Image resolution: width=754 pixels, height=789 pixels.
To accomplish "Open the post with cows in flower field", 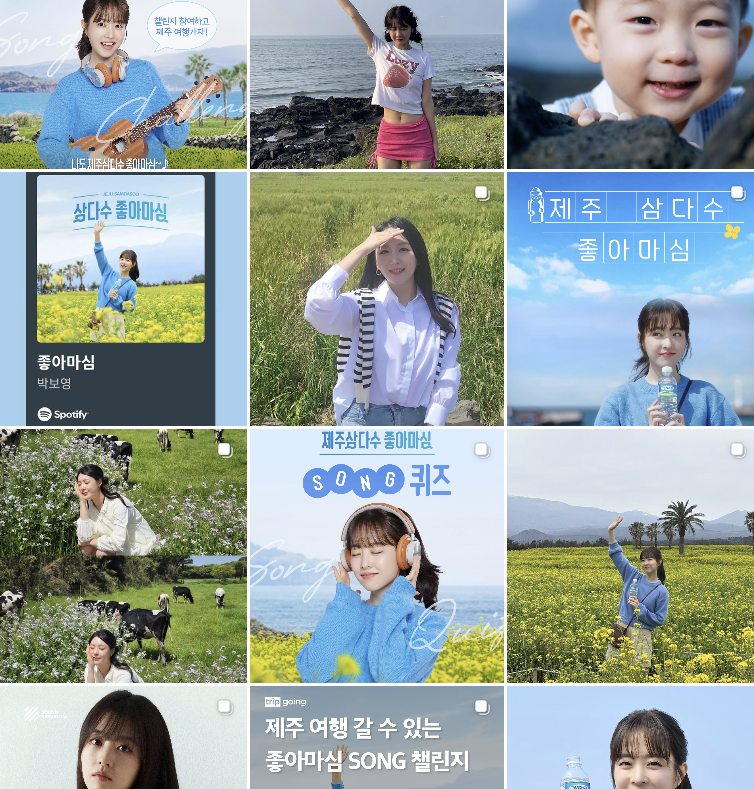I will [x=123, y=556].
